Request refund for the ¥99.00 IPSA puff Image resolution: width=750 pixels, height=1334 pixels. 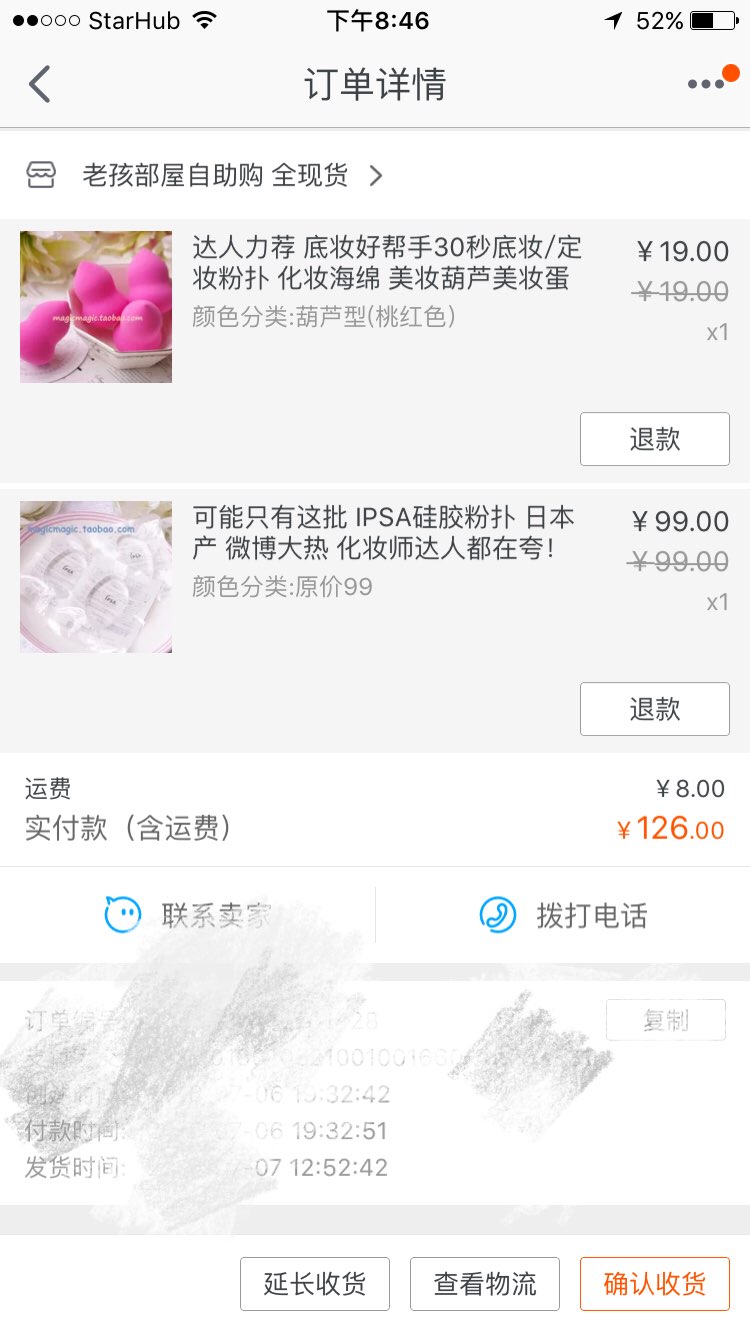[x=654, y=709]
